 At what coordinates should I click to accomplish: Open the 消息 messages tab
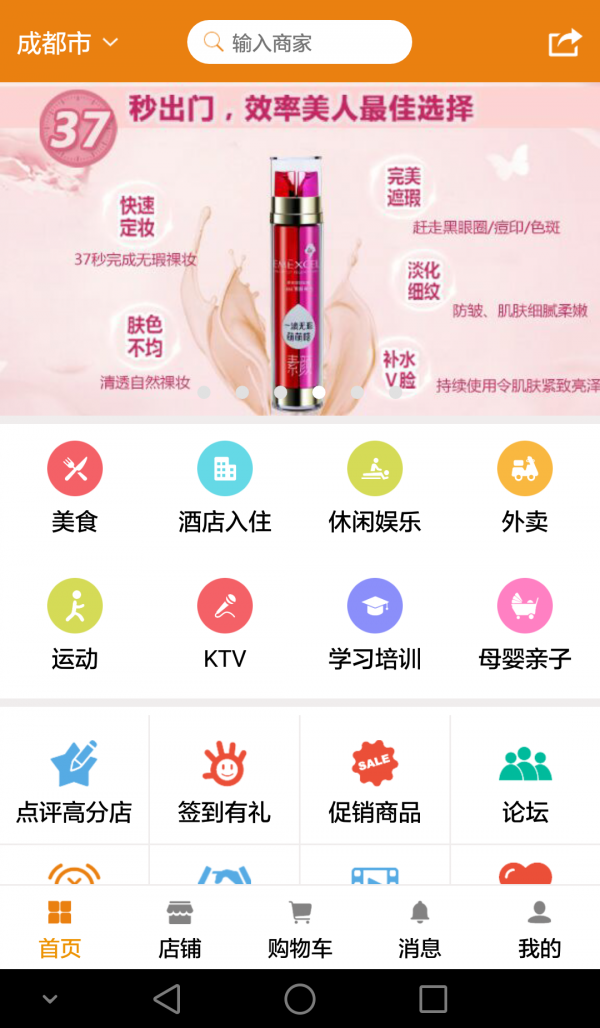point(420,928)
